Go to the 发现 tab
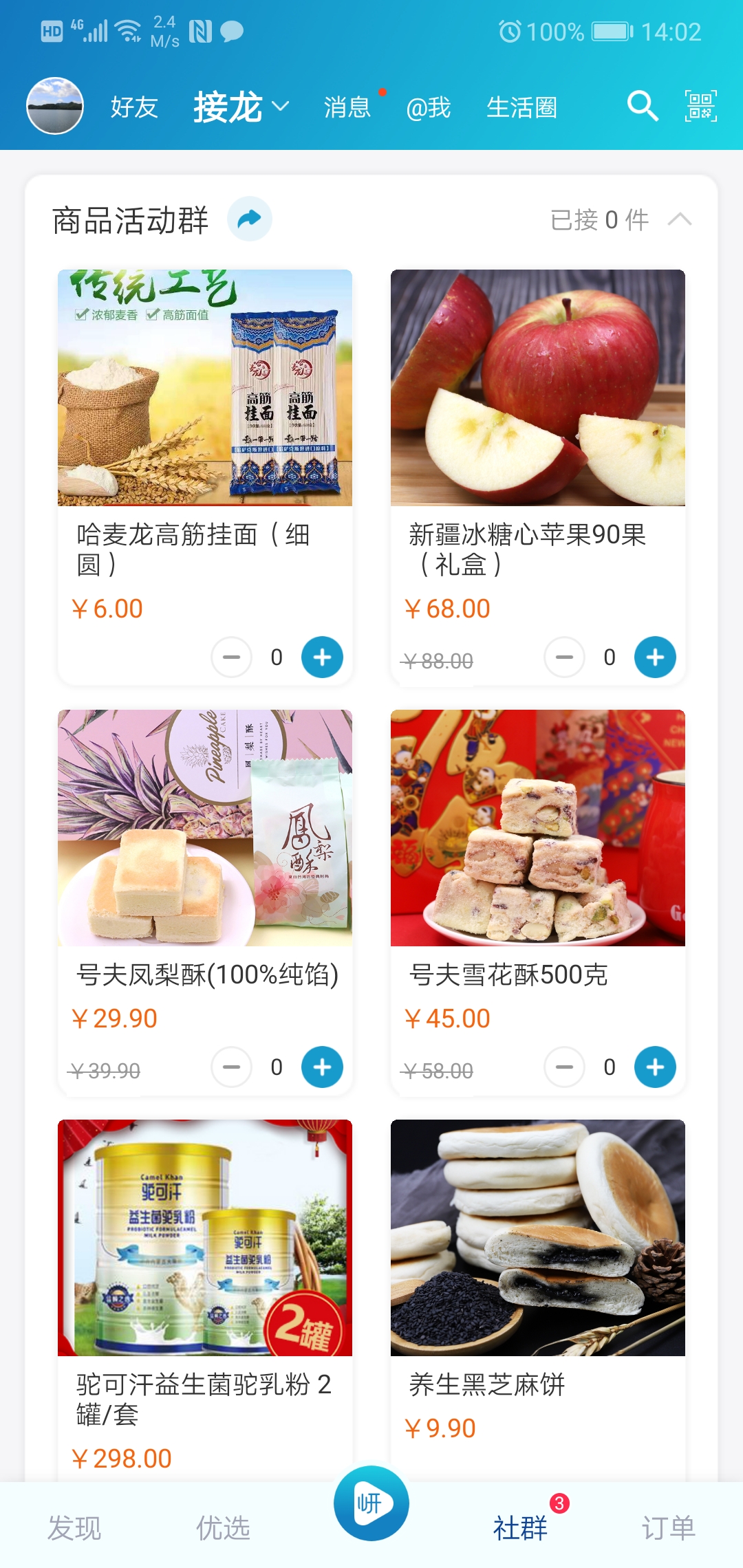Viewport: 743px width, 1568px height. click(x=74, y=1528)
